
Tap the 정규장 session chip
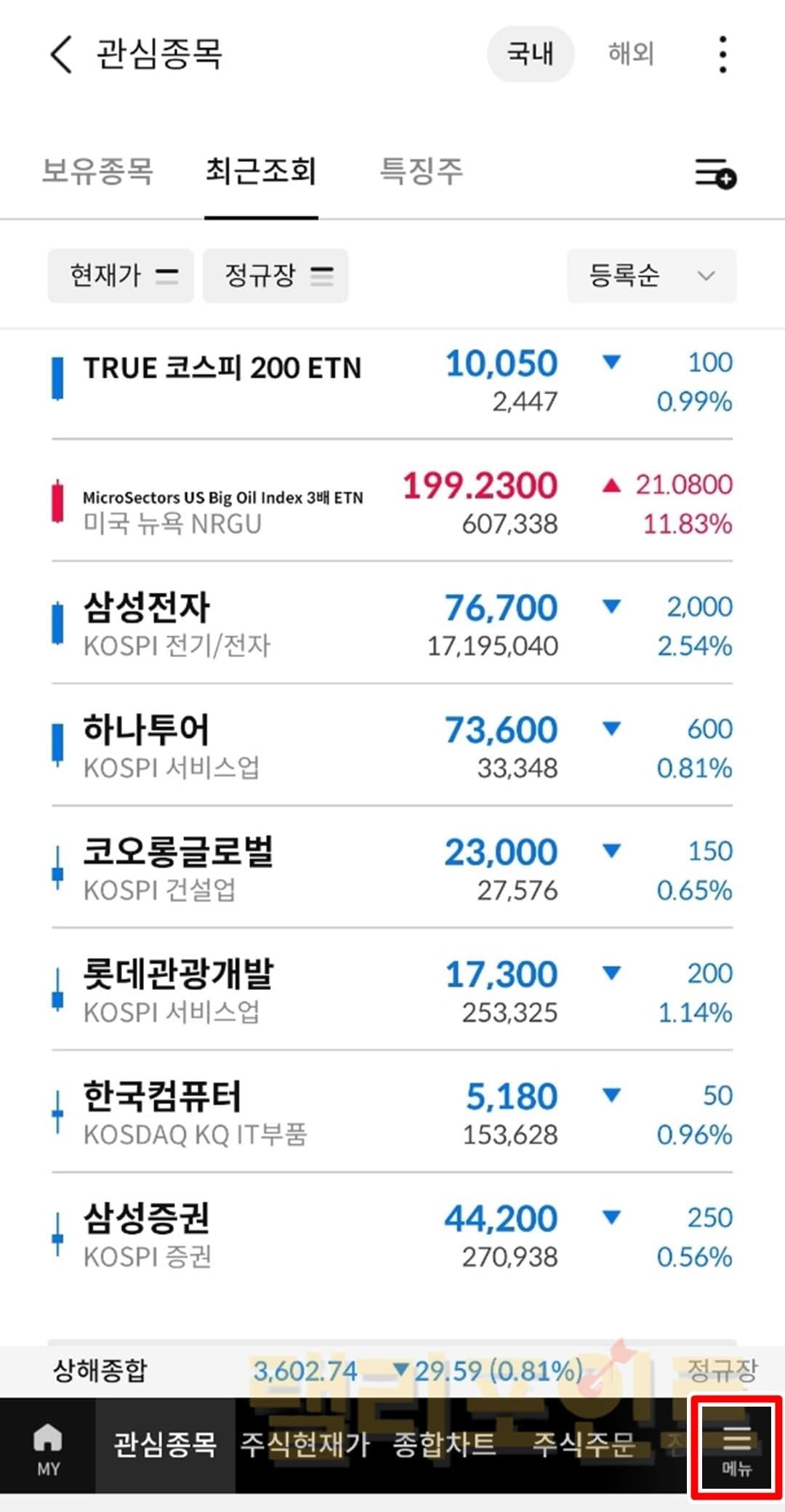pos(275,276)
